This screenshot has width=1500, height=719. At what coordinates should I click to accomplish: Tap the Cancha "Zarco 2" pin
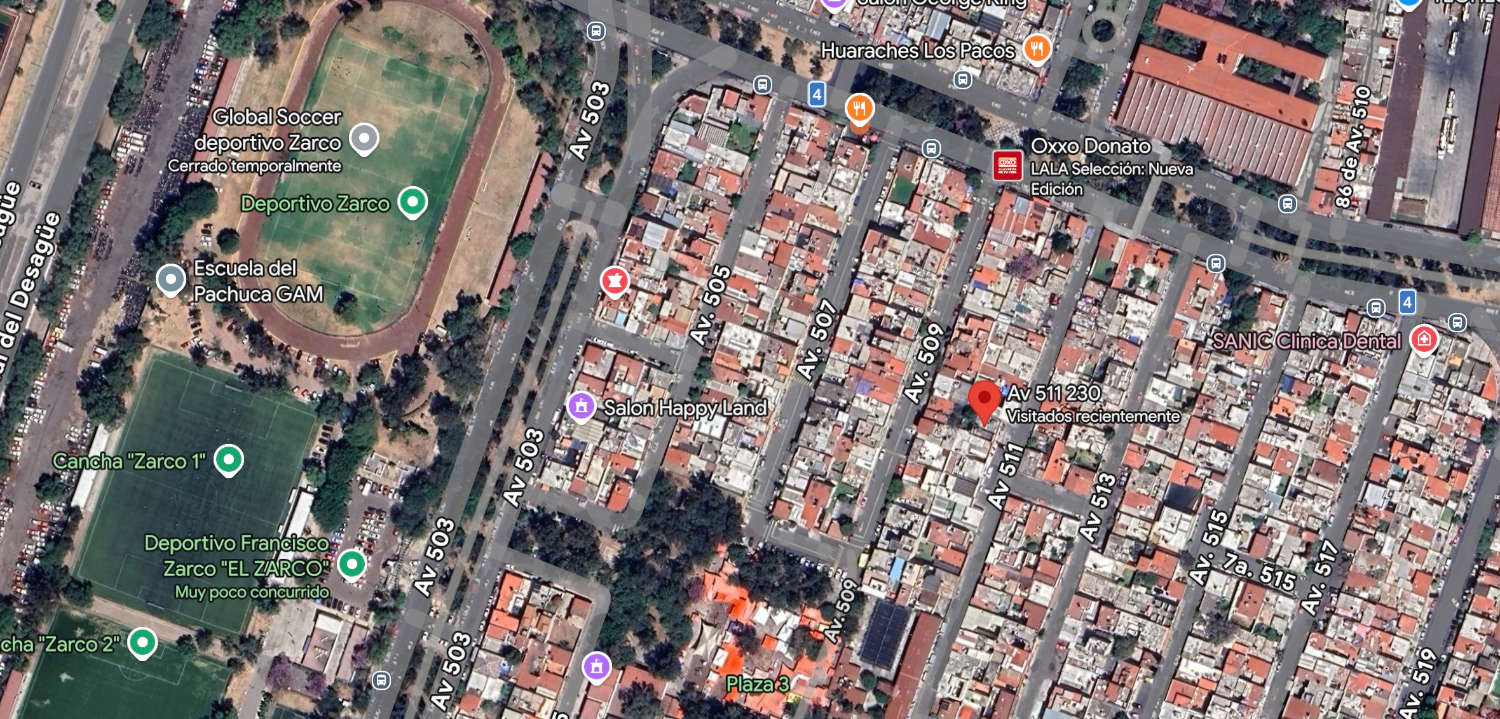click(x=143, y=643)
